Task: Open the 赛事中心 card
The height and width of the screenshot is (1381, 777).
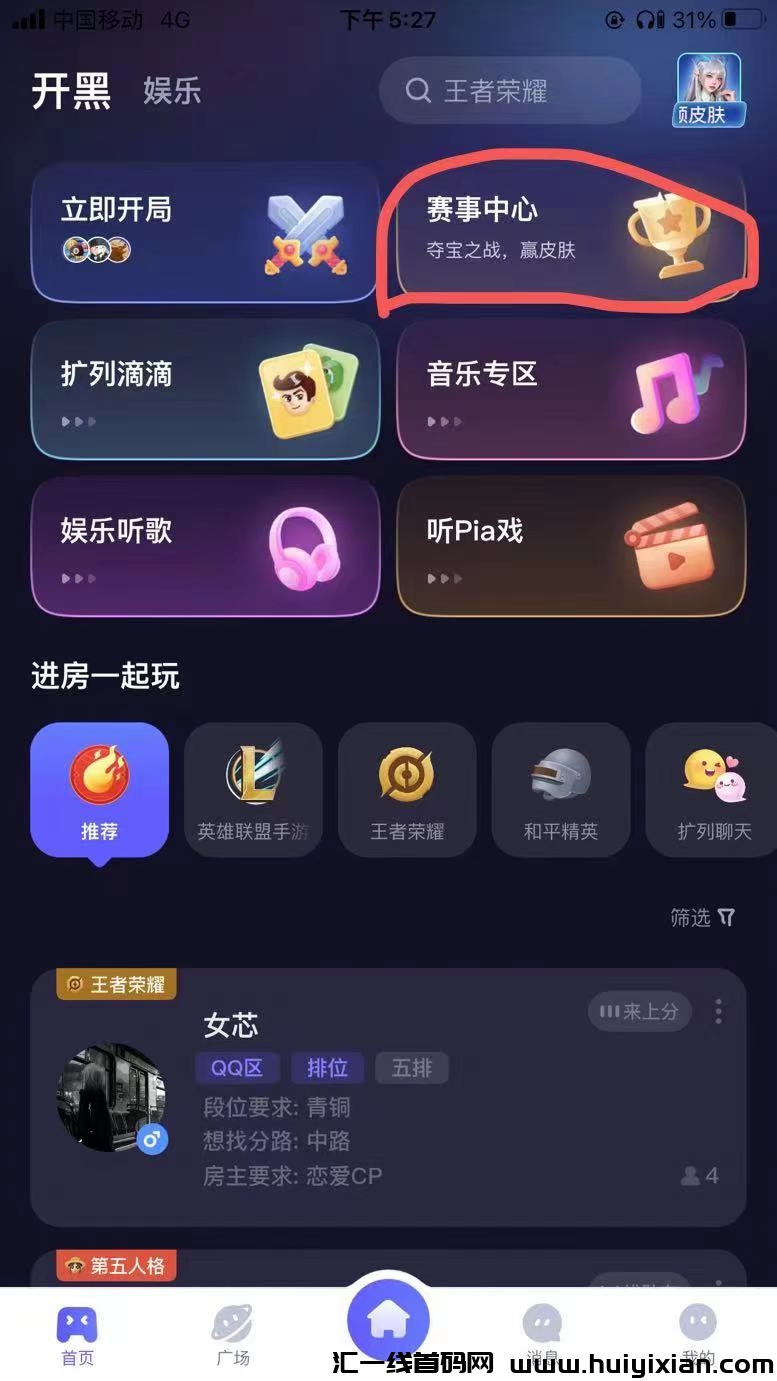Action: [x=570, y=232]
